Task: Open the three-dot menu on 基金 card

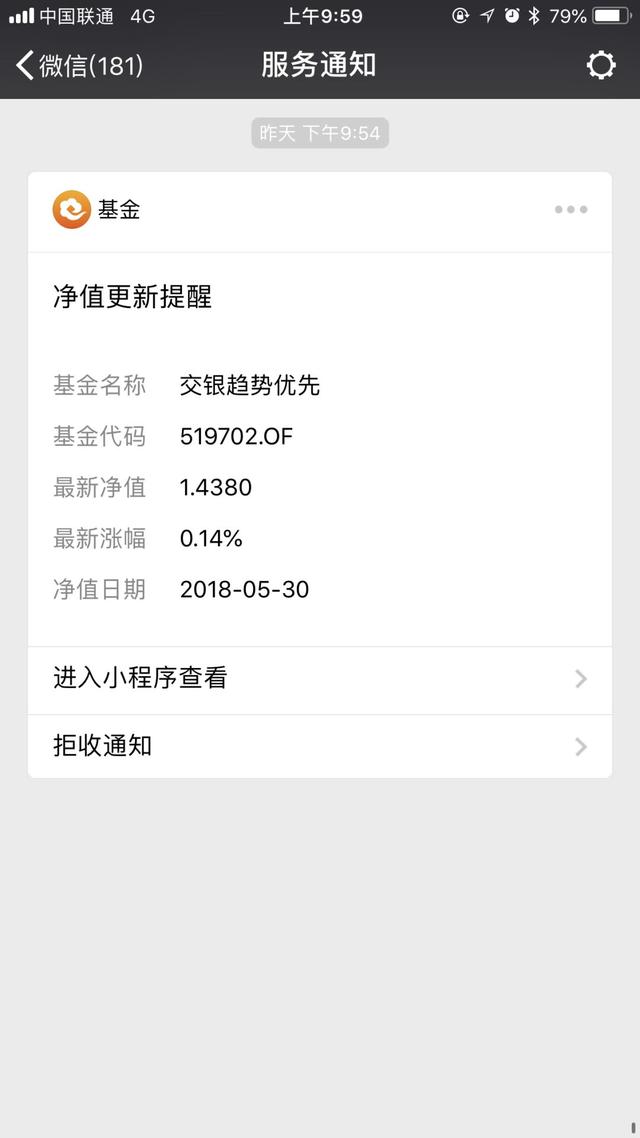Action: coord(571,210)
